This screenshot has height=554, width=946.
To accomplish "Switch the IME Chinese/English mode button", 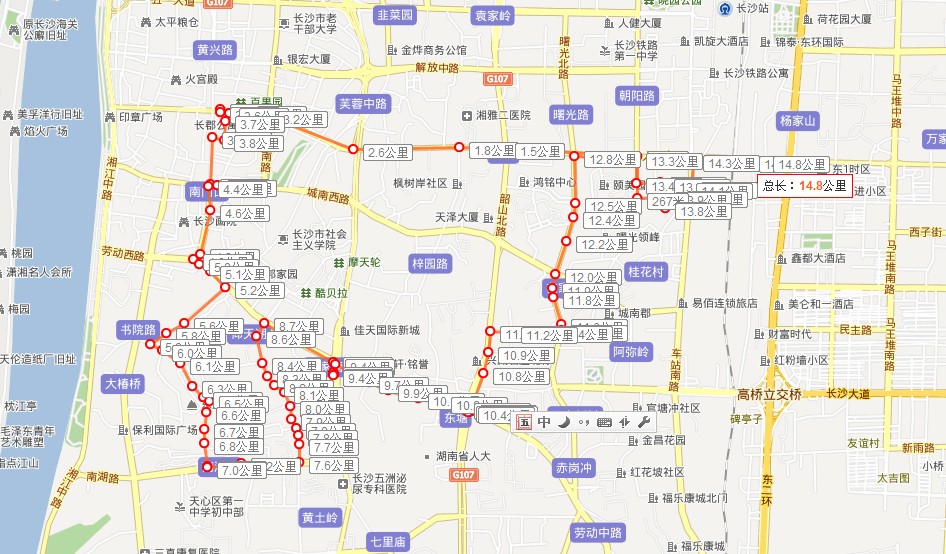I will pos(545,422).
